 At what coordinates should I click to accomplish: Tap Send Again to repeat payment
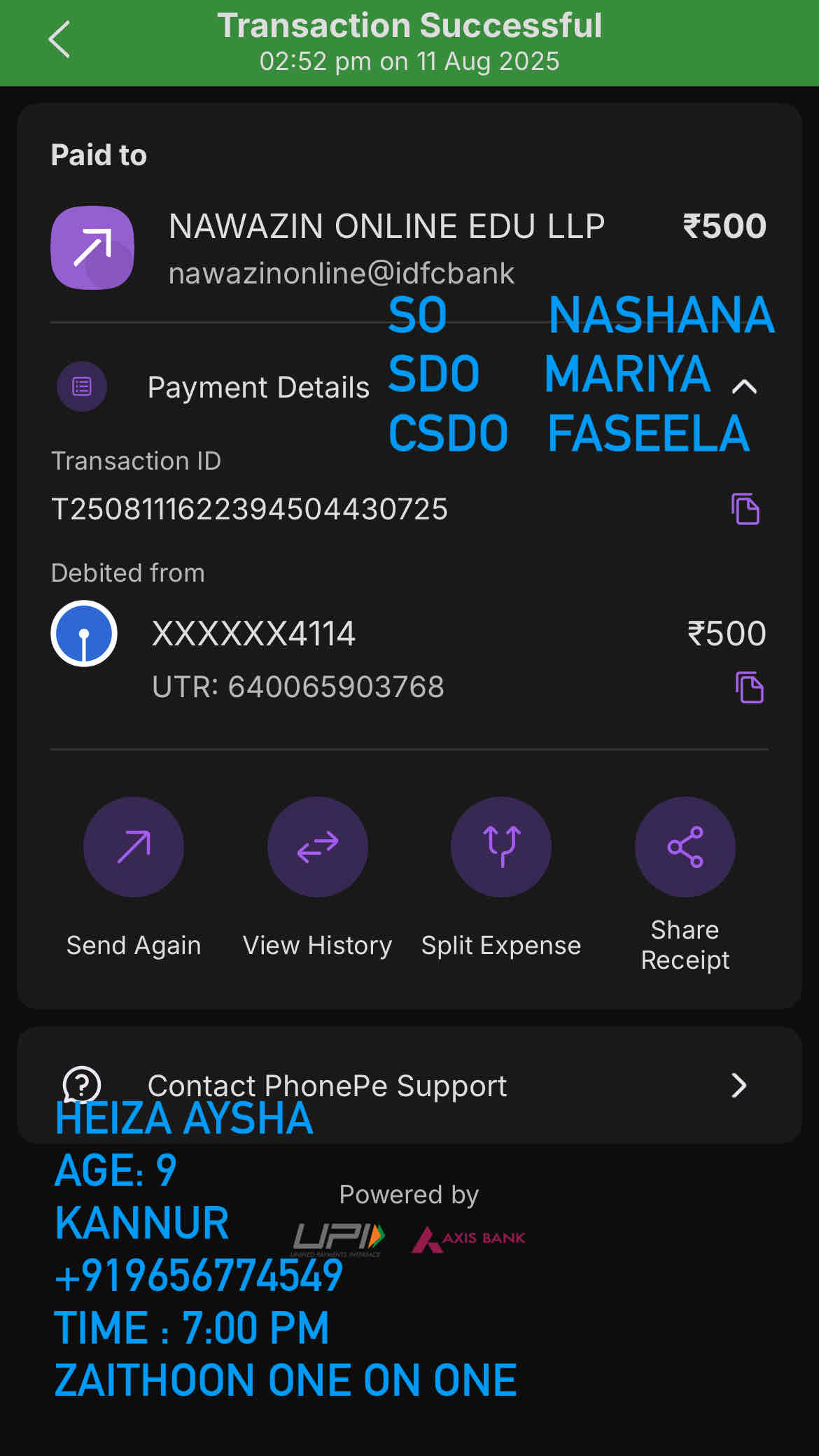pyautogui.click(x=133, y=847)
